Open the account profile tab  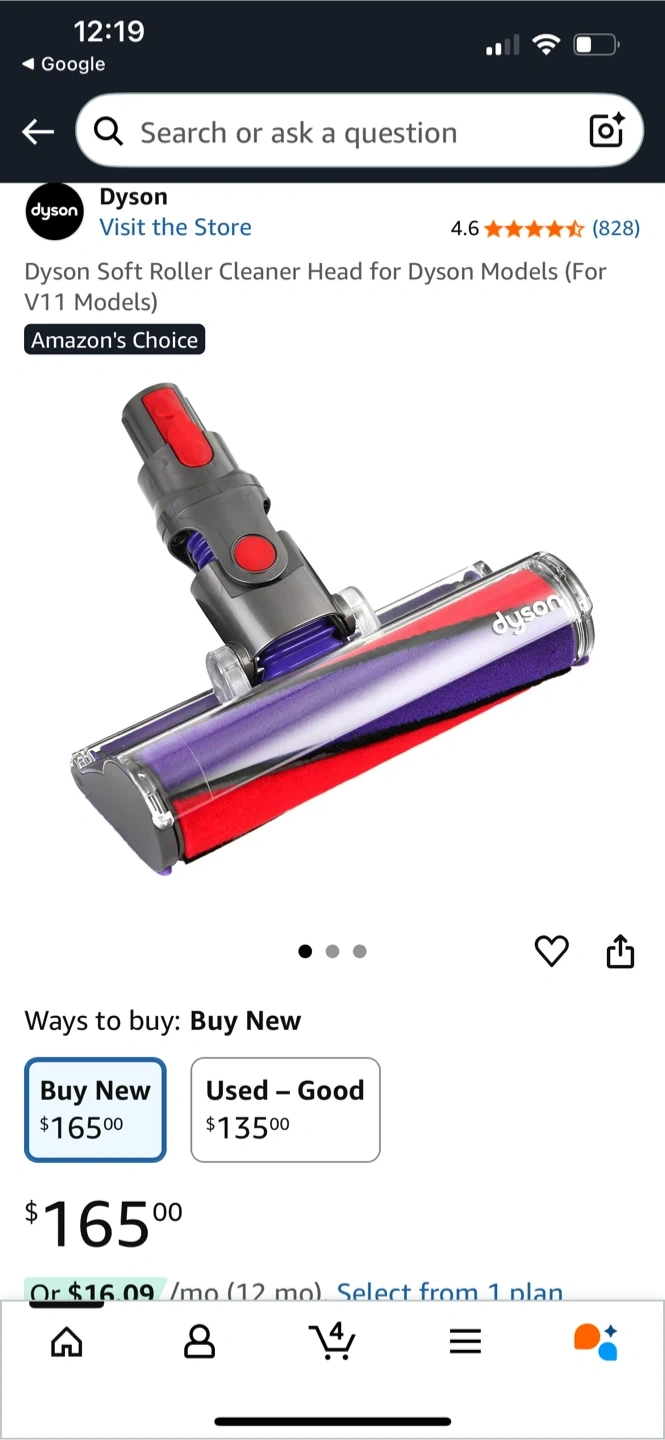pos(200,1341)
